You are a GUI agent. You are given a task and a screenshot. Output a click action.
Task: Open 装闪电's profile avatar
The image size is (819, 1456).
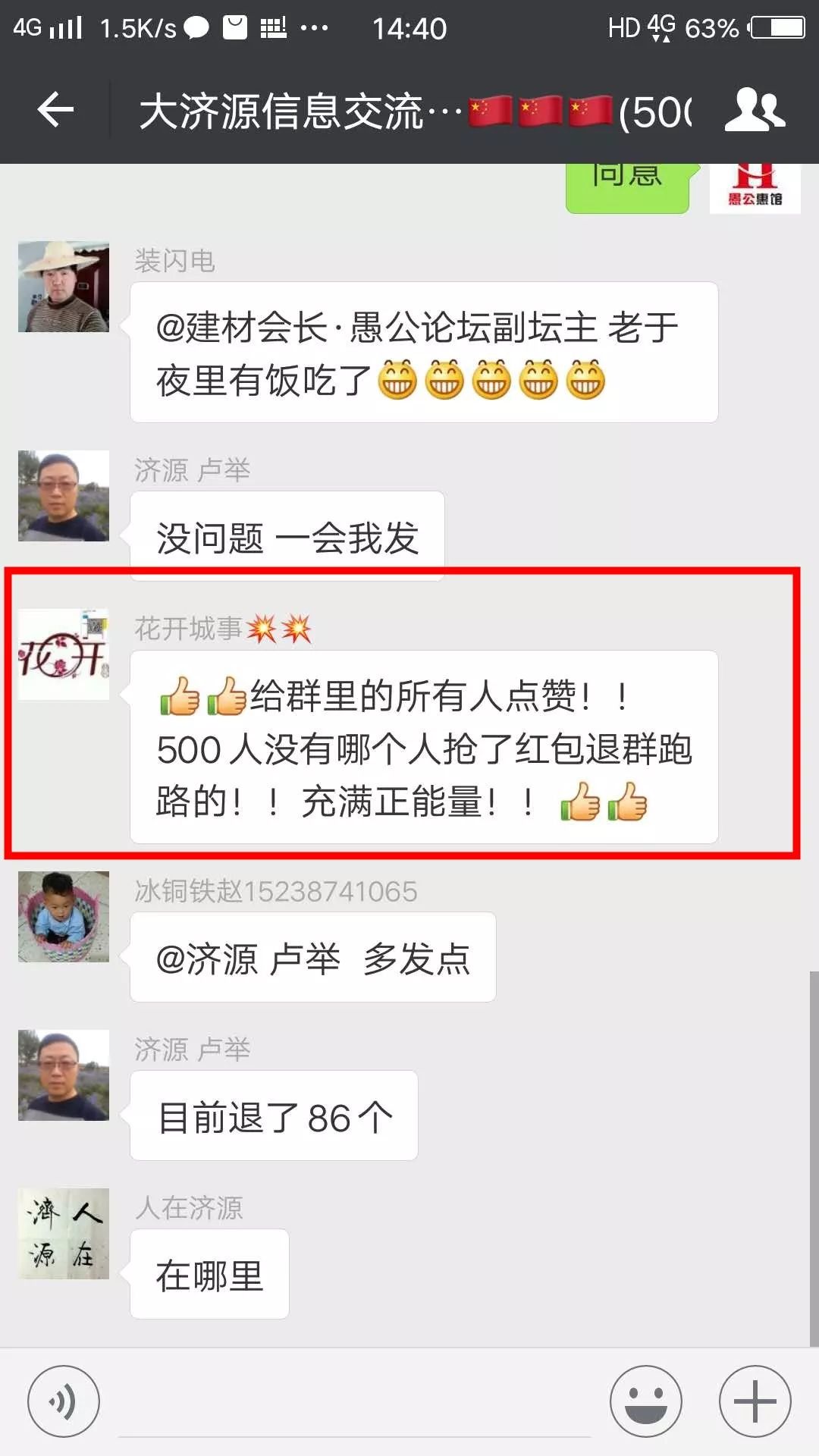(64, 287)
